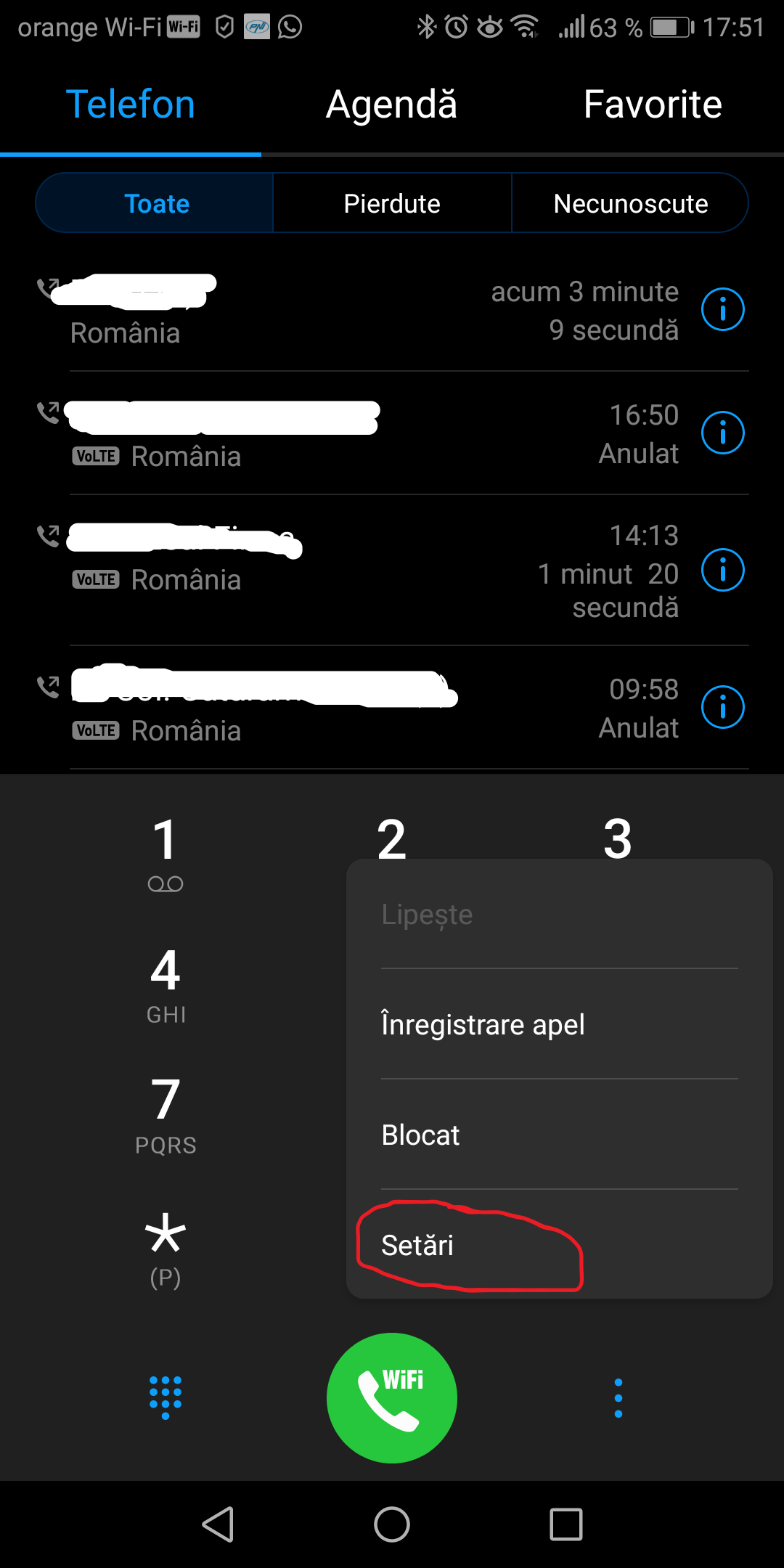The image size is (784, 1568).
Task: Open info for the 09:58 cancelled call
Action: click(x=722, y=707)
